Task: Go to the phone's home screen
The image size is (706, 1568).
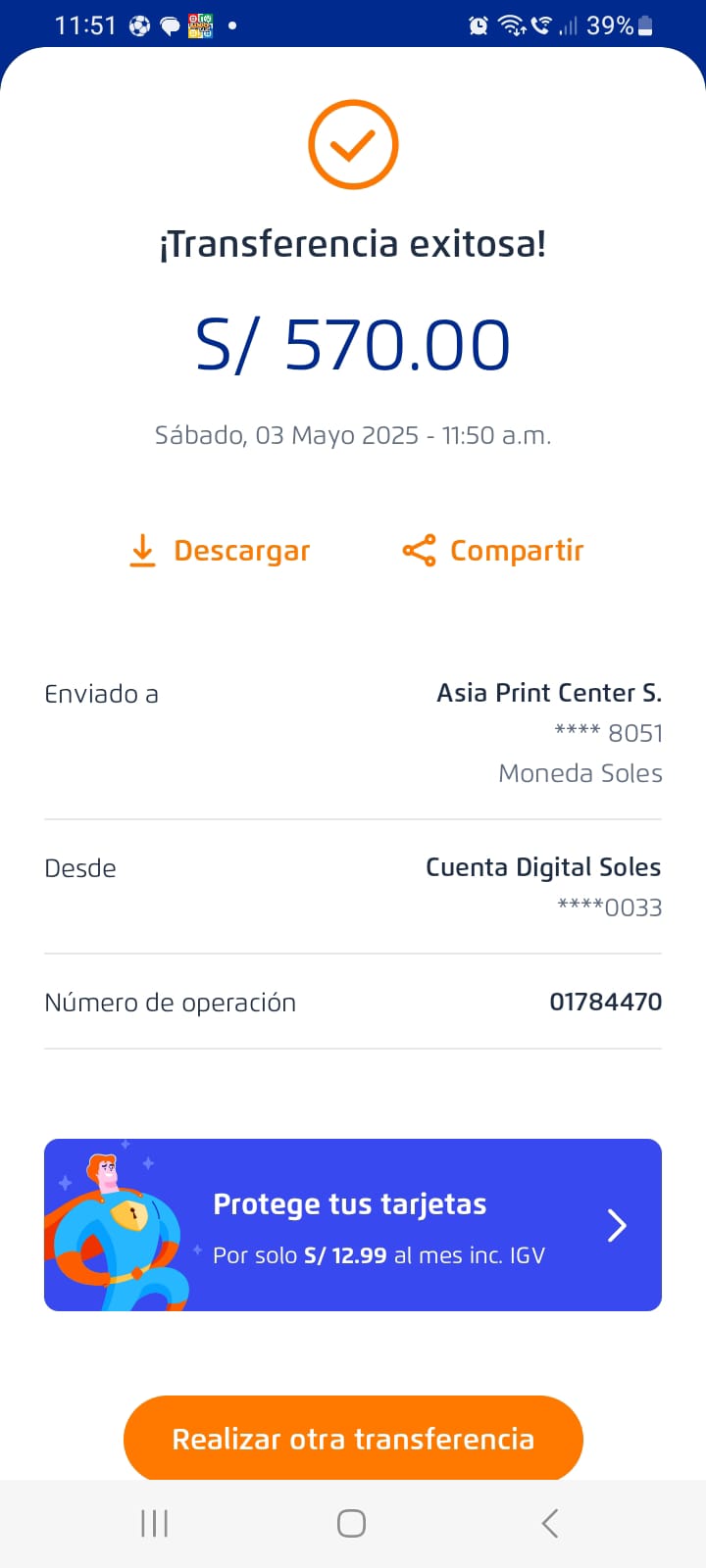Action: pyautogui.click(x=351, y=1523)
